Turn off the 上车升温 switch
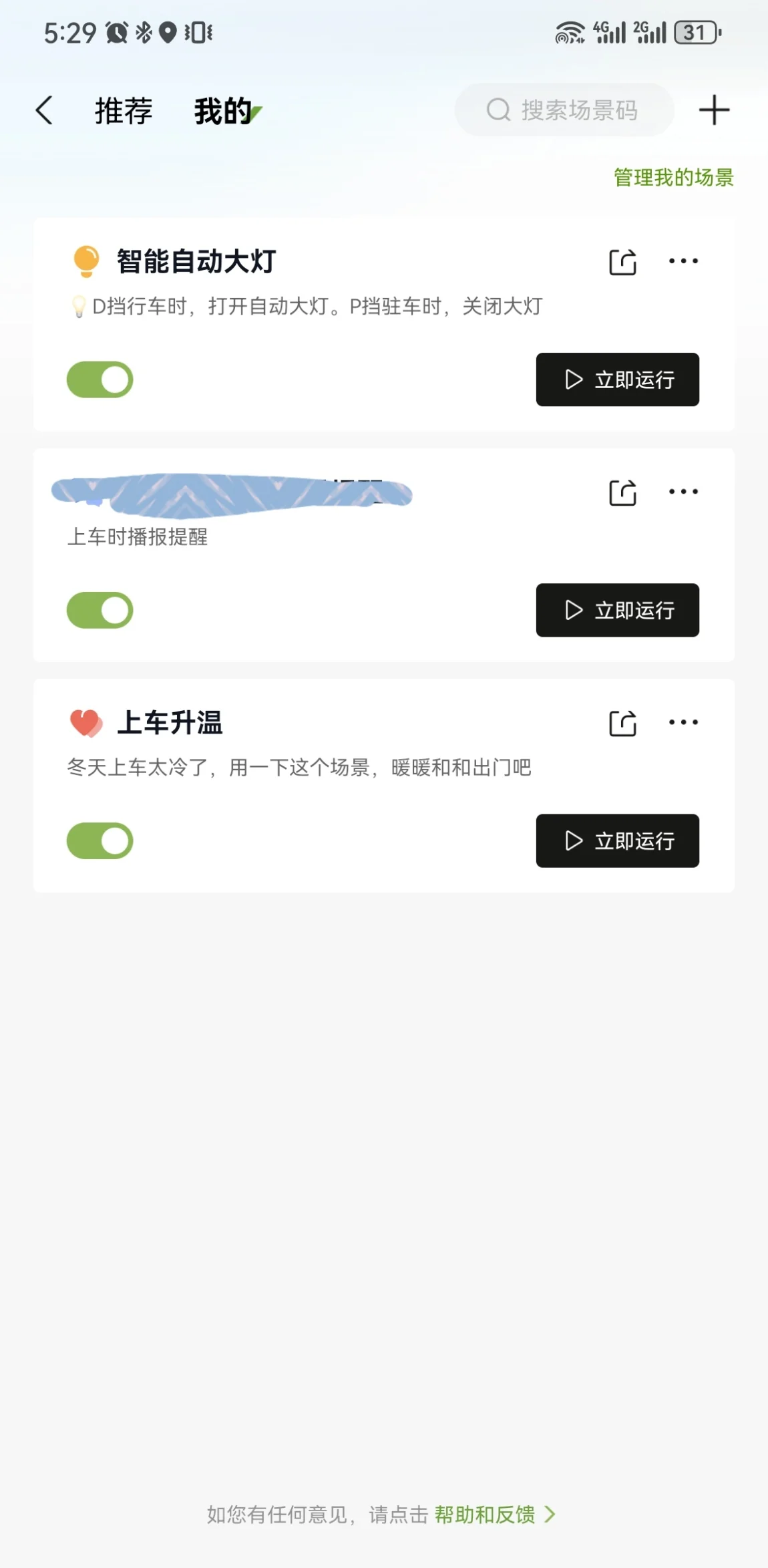 tap(100, 840)
